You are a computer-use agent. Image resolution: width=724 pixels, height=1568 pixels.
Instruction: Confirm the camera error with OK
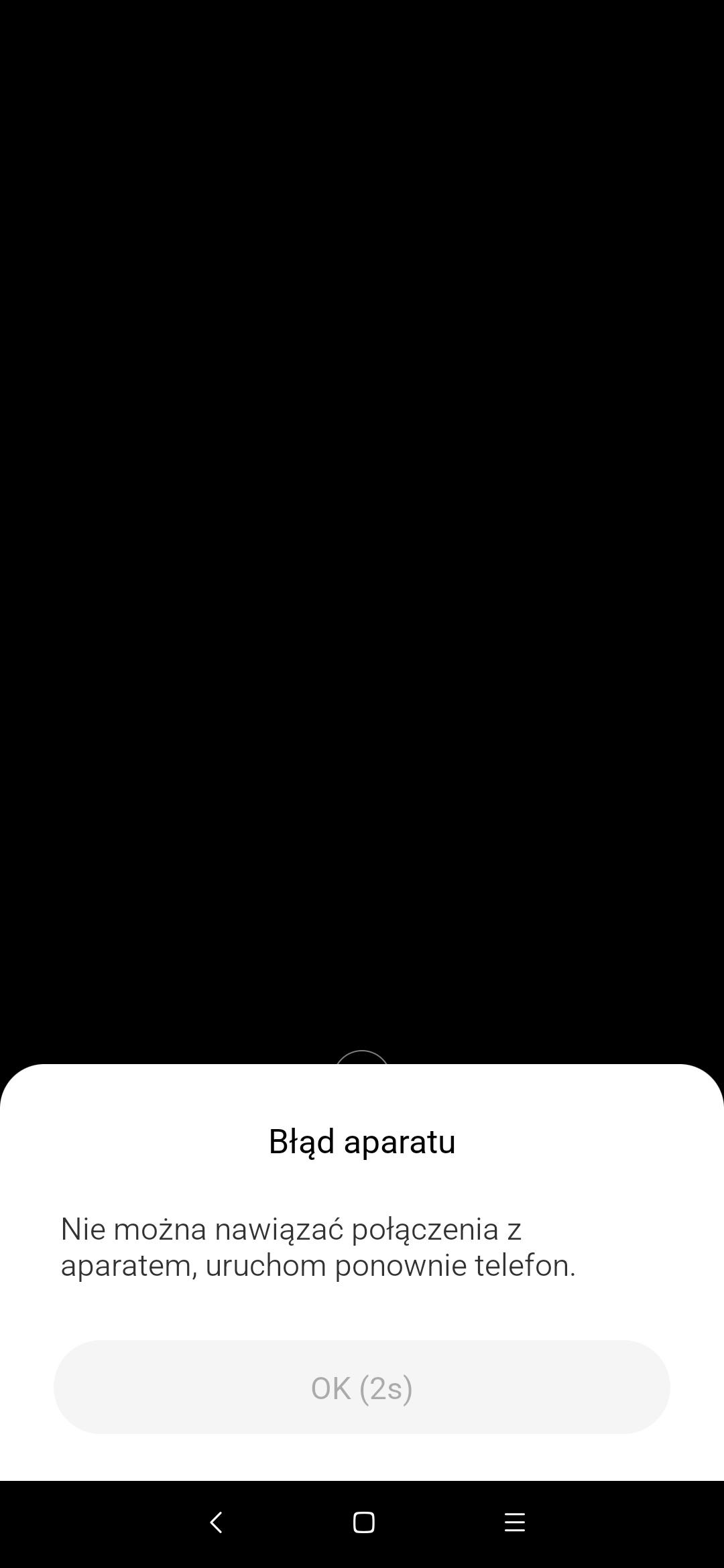[362, 1388]
